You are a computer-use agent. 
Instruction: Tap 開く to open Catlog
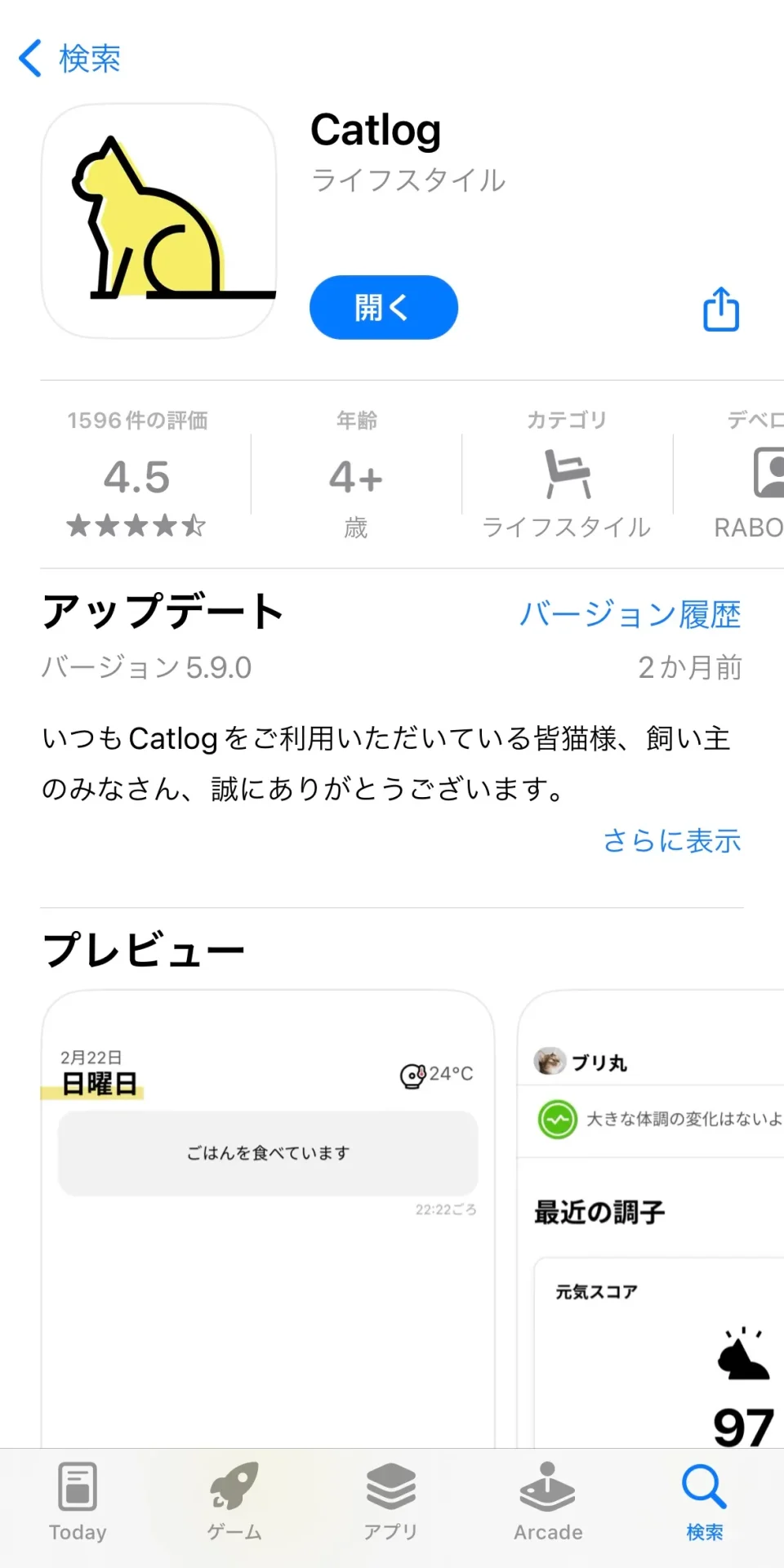tap(383, 308)
